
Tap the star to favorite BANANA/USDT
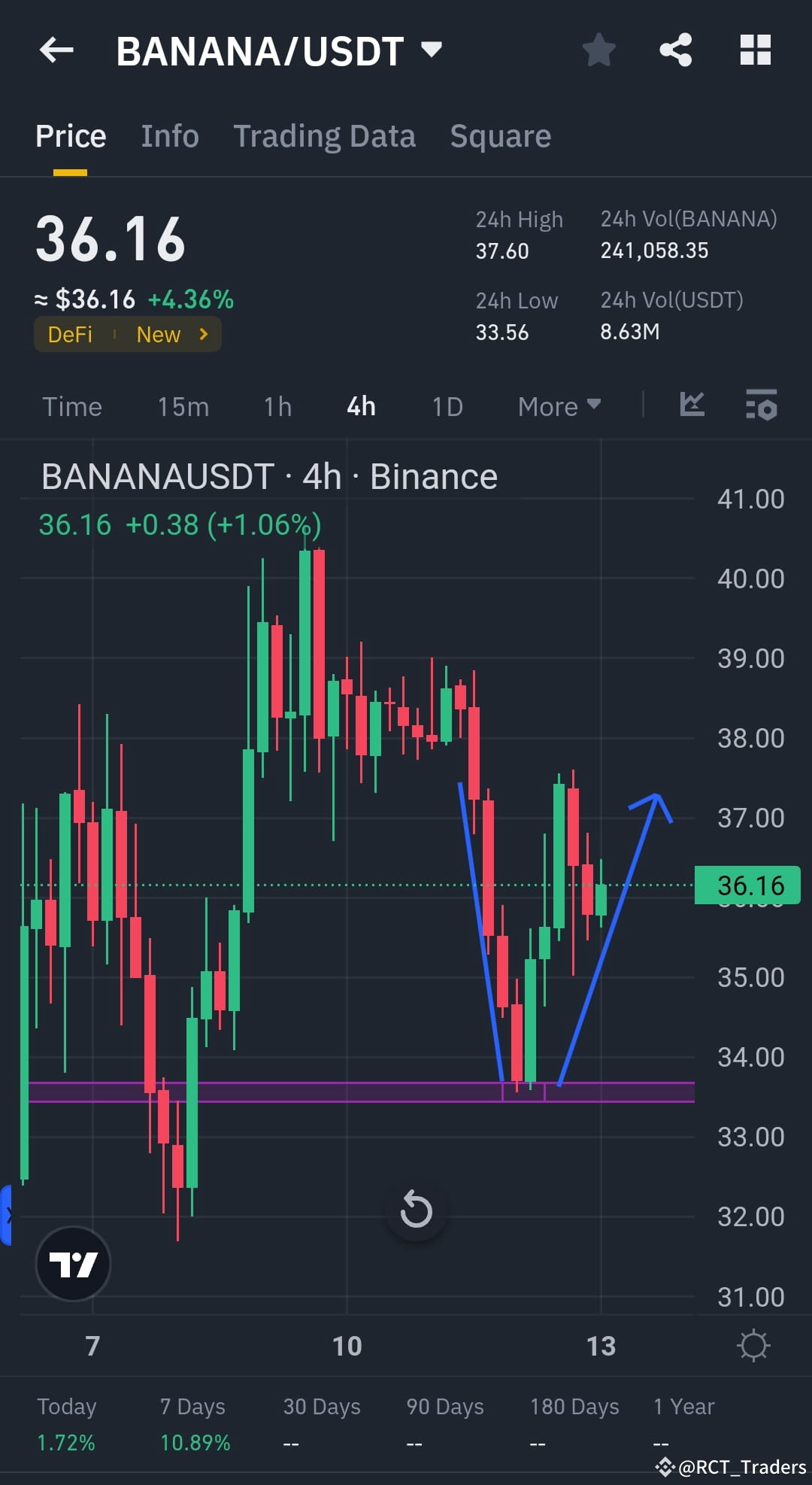point(599,50)
